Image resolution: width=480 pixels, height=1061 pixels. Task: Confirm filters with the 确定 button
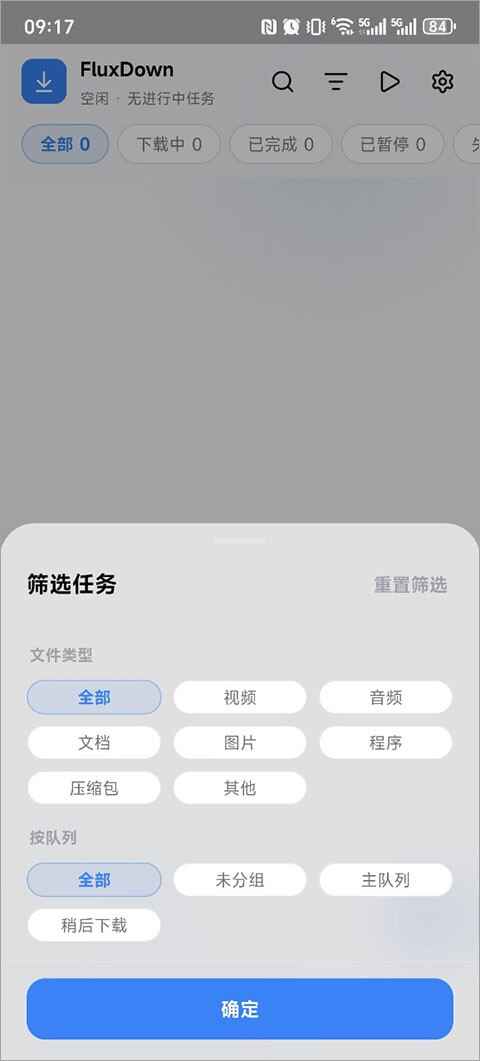(x=240, y=1009)
